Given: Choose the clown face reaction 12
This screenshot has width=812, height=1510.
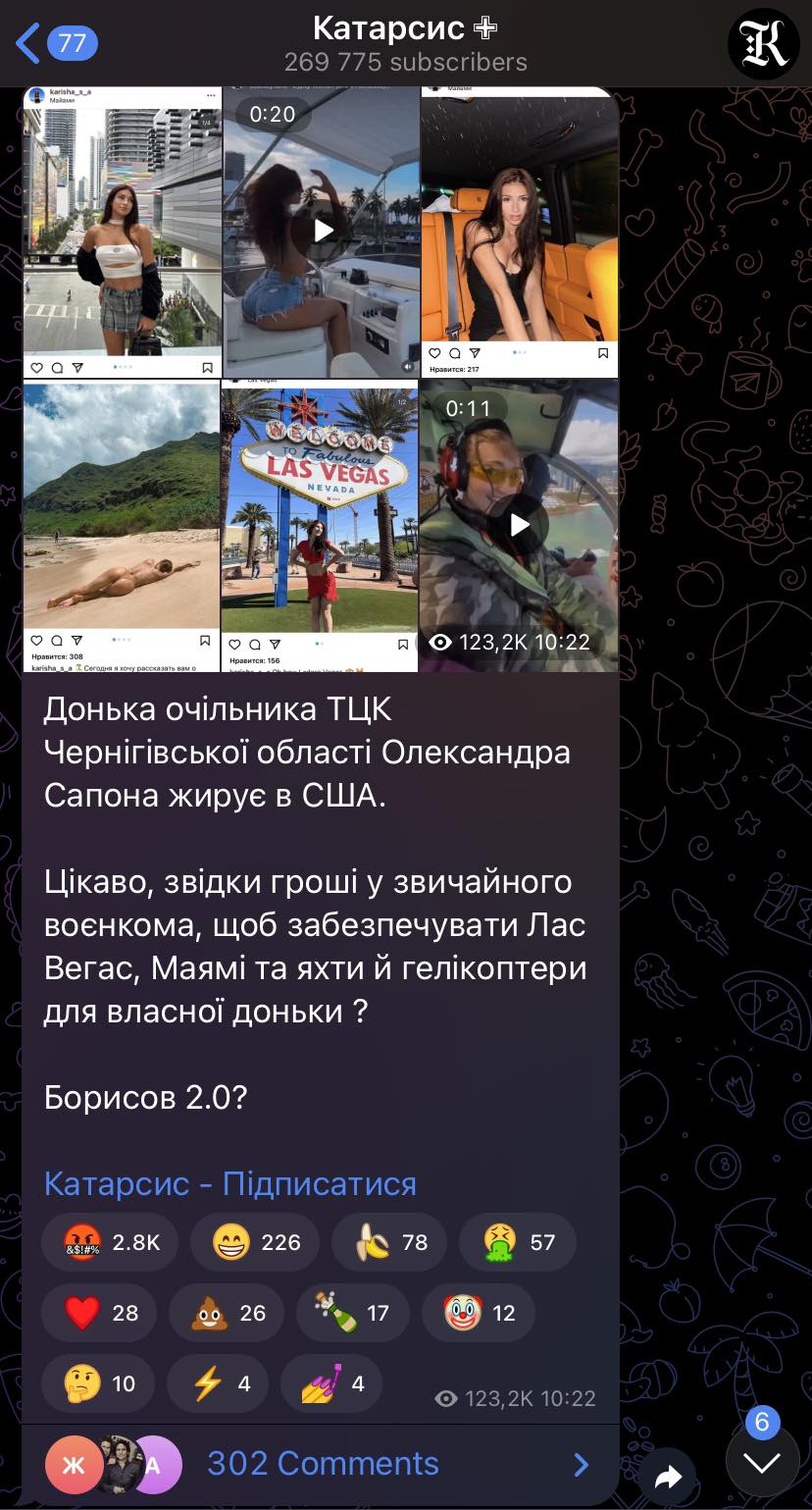Looking at the screenshot, I should coord(479,1313).
